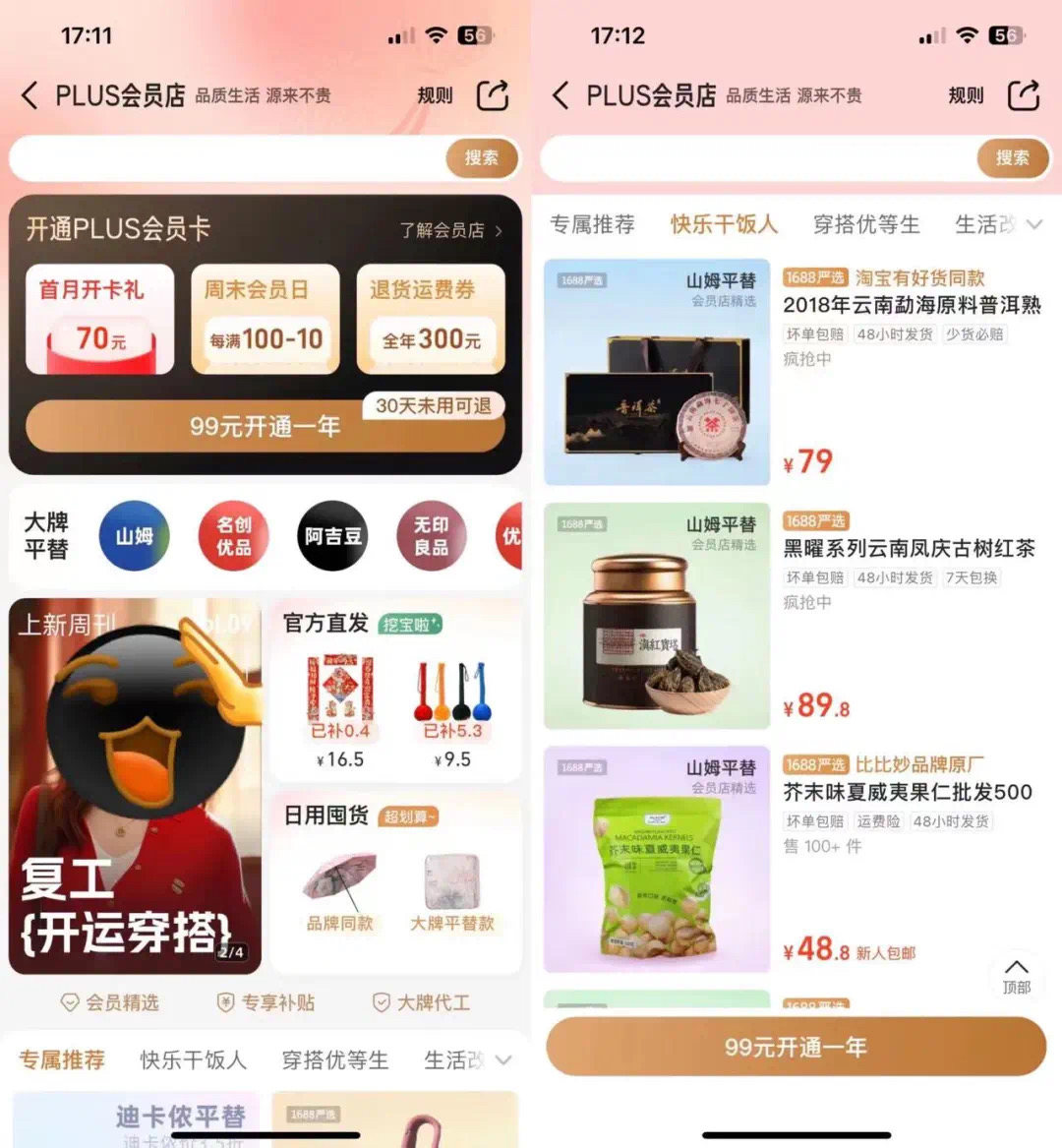
Task: Tap the 无印良品 brand circle
Action: 431,536
